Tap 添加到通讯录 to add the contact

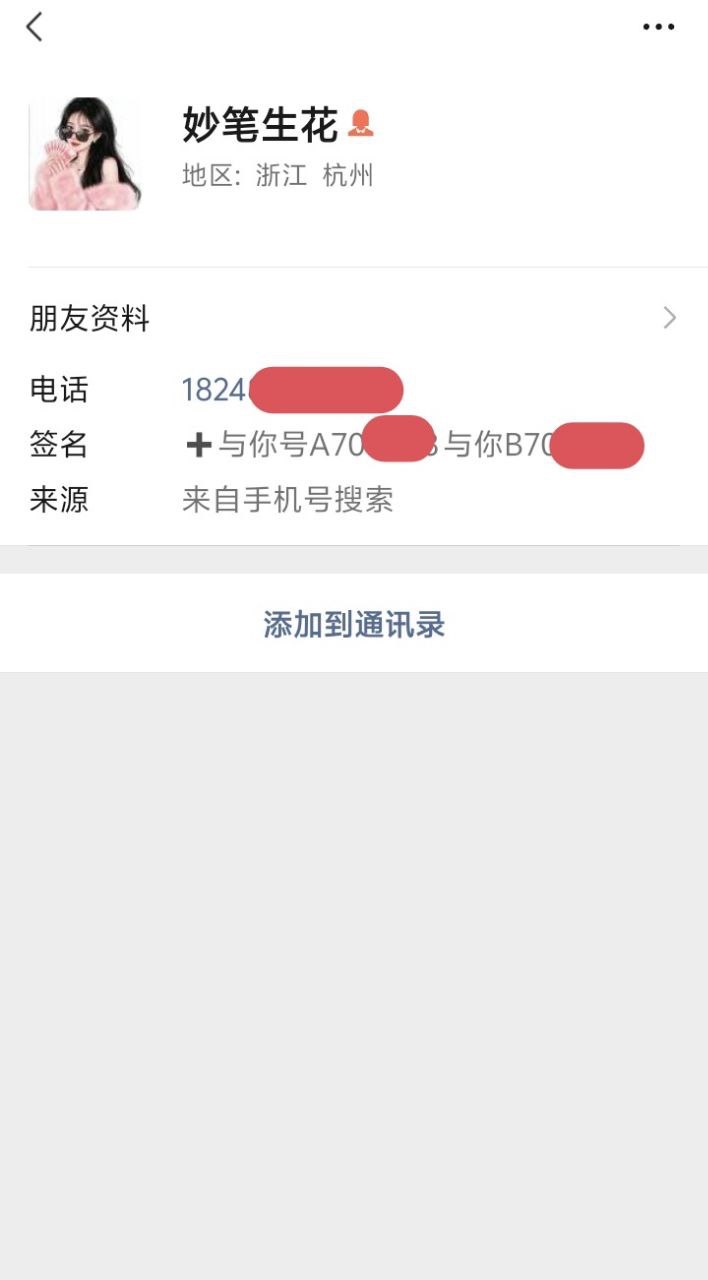click(354, 625)
